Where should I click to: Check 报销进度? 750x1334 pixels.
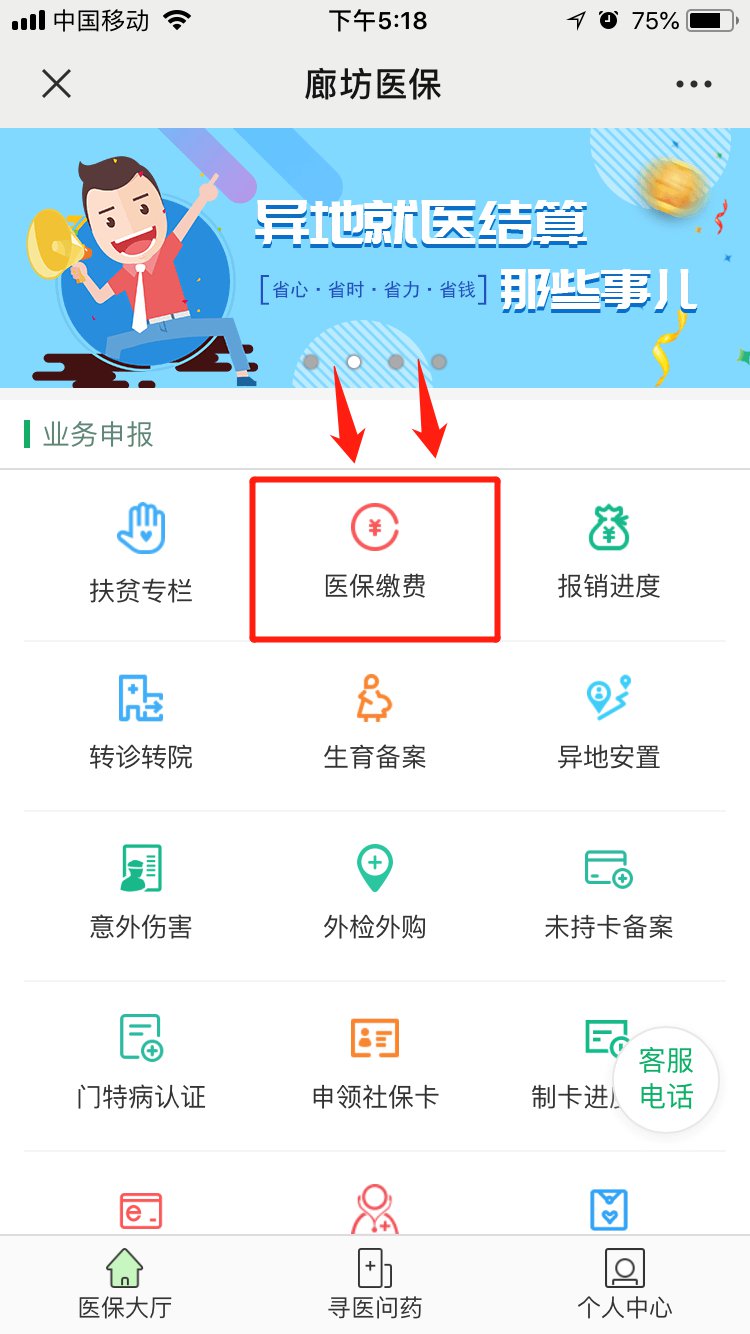(609, 555)
